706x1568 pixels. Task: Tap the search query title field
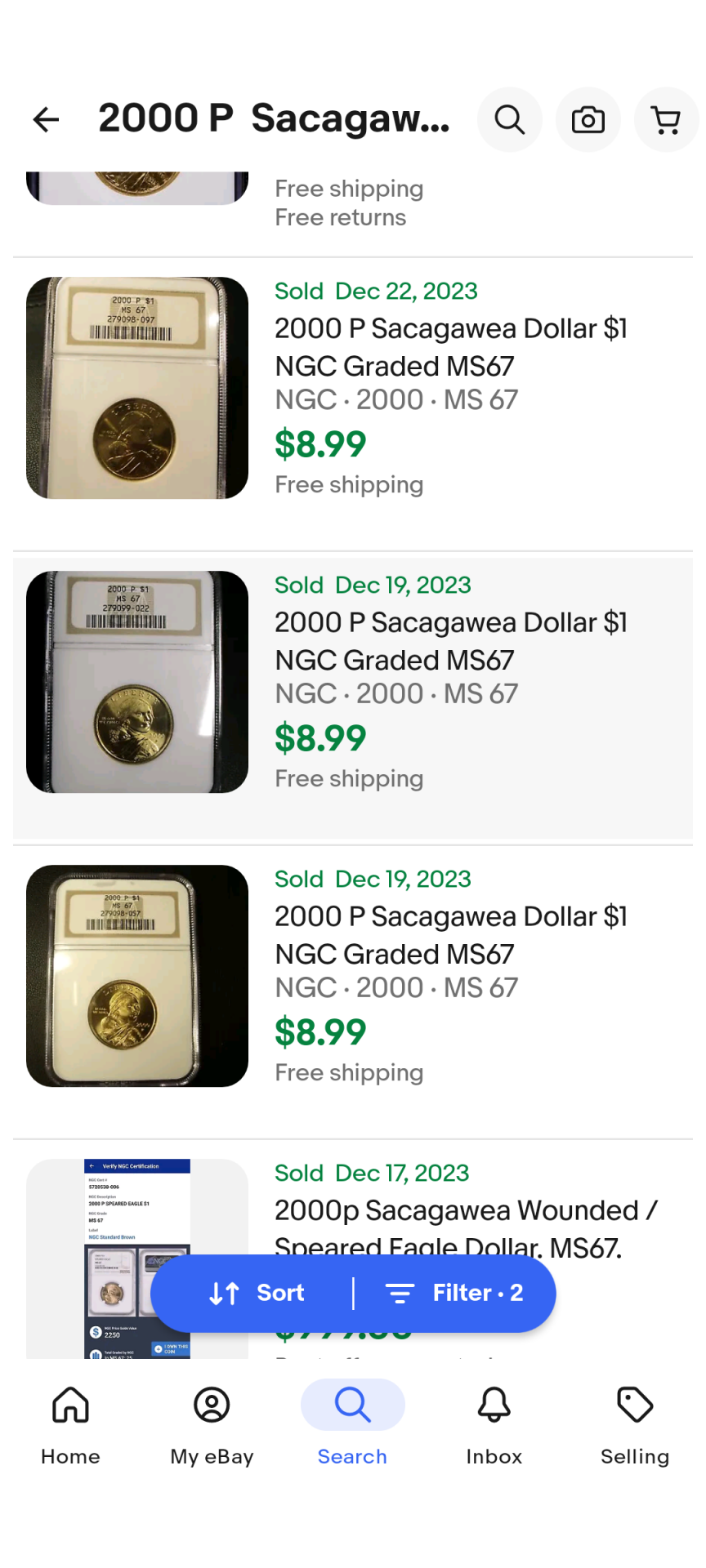tap(274, 119)
